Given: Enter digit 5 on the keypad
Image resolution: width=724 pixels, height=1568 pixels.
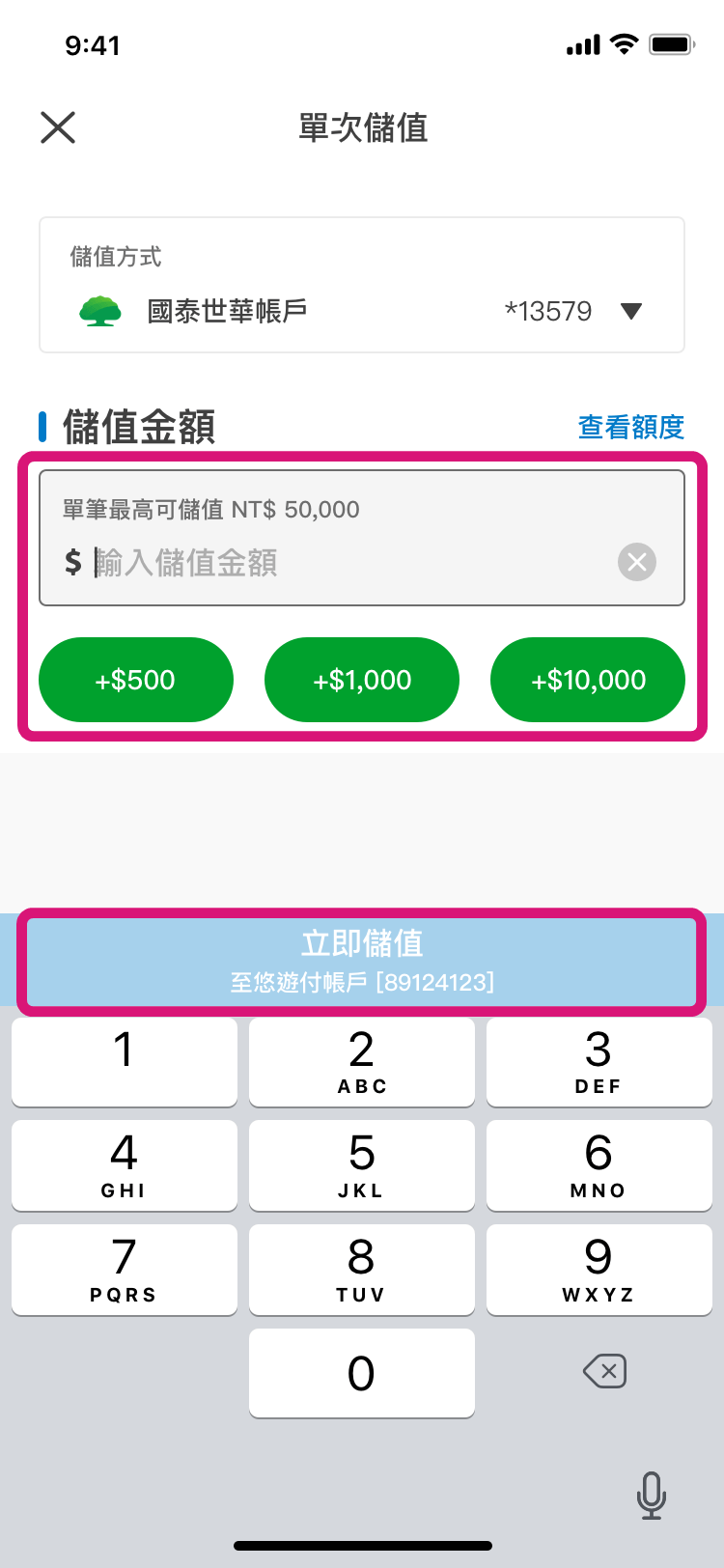Looking at the screenshot, I should [362, 1164].
